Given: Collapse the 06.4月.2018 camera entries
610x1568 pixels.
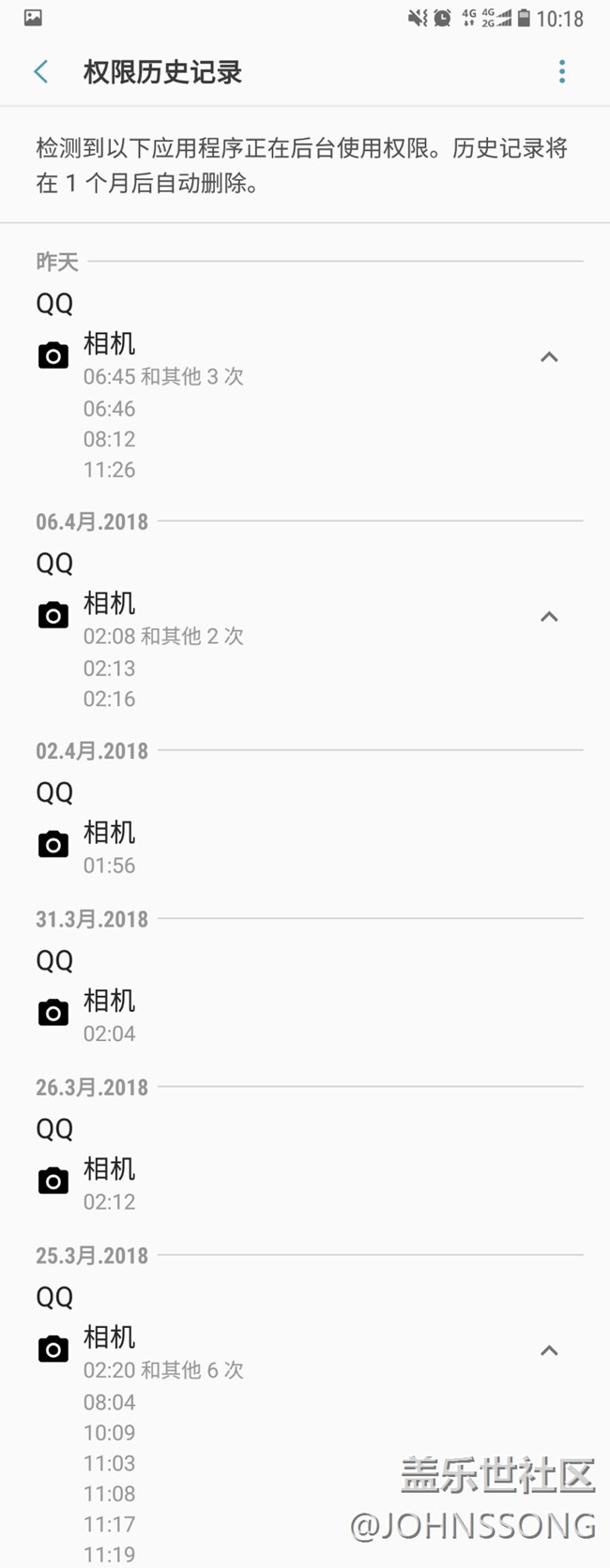Looking at the screenshot, I should point(549,617).
